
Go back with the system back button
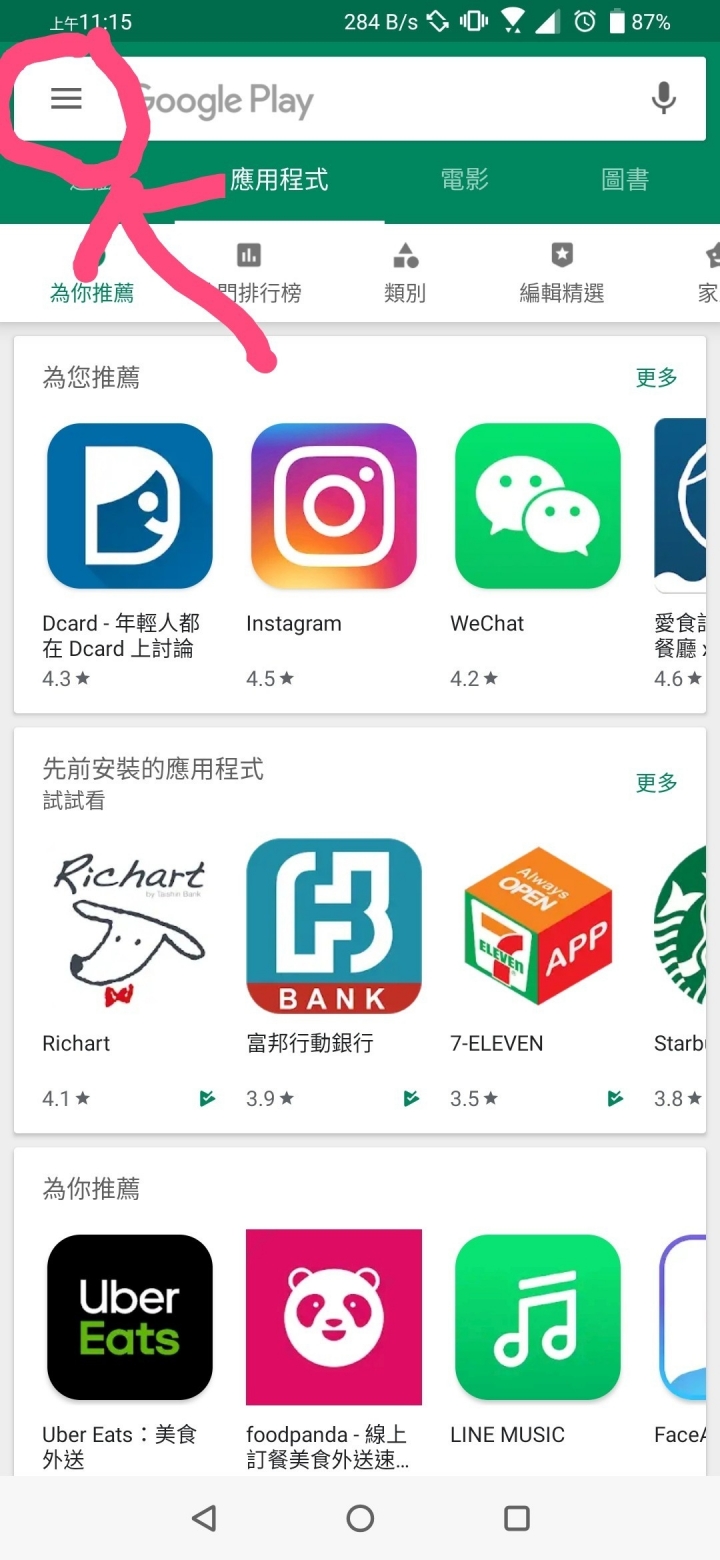[x=204, y=1518]
